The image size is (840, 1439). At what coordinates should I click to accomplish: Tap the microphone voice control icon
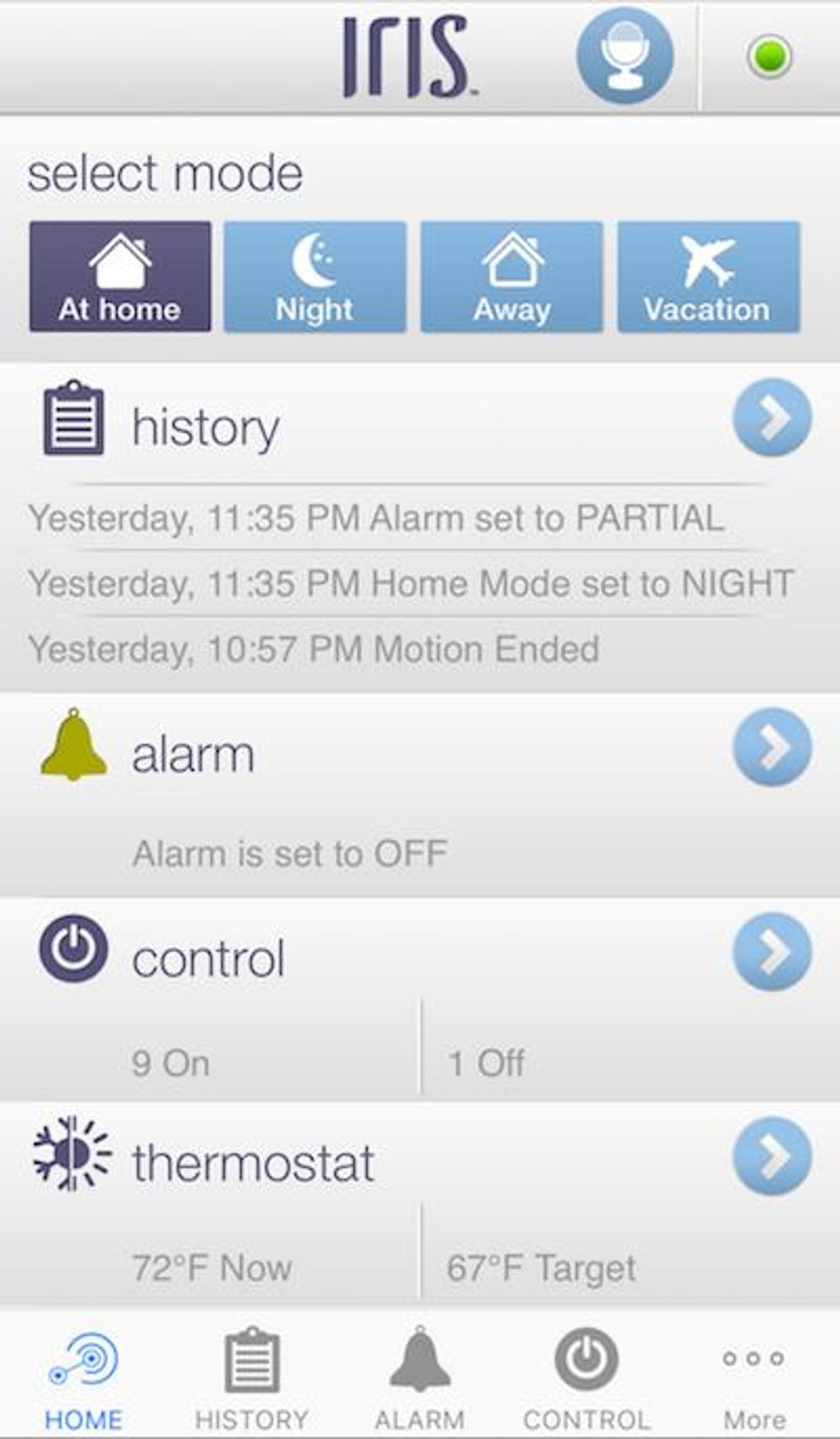click(624, 55)
